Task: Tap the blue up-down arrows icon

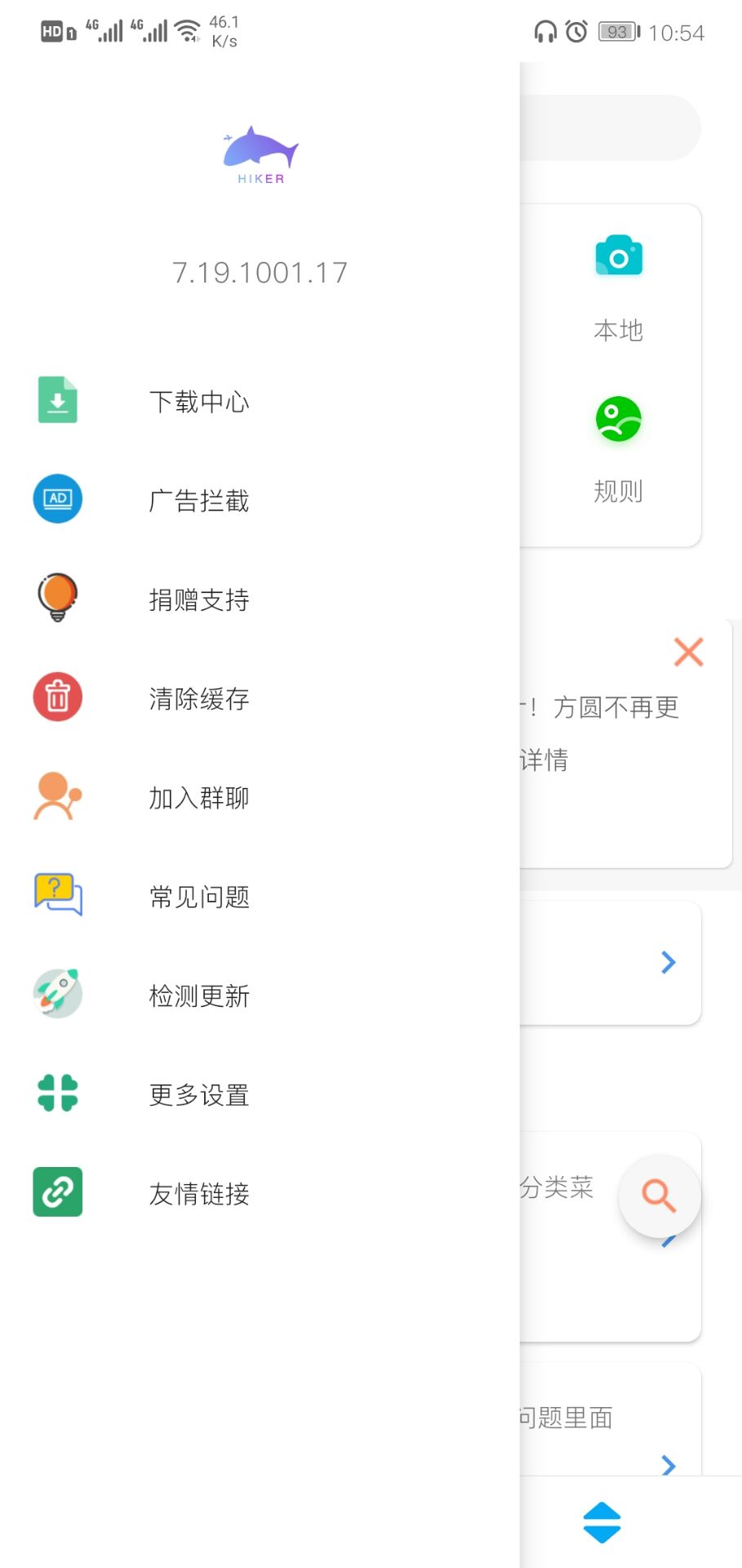Action: [602, 1522]
